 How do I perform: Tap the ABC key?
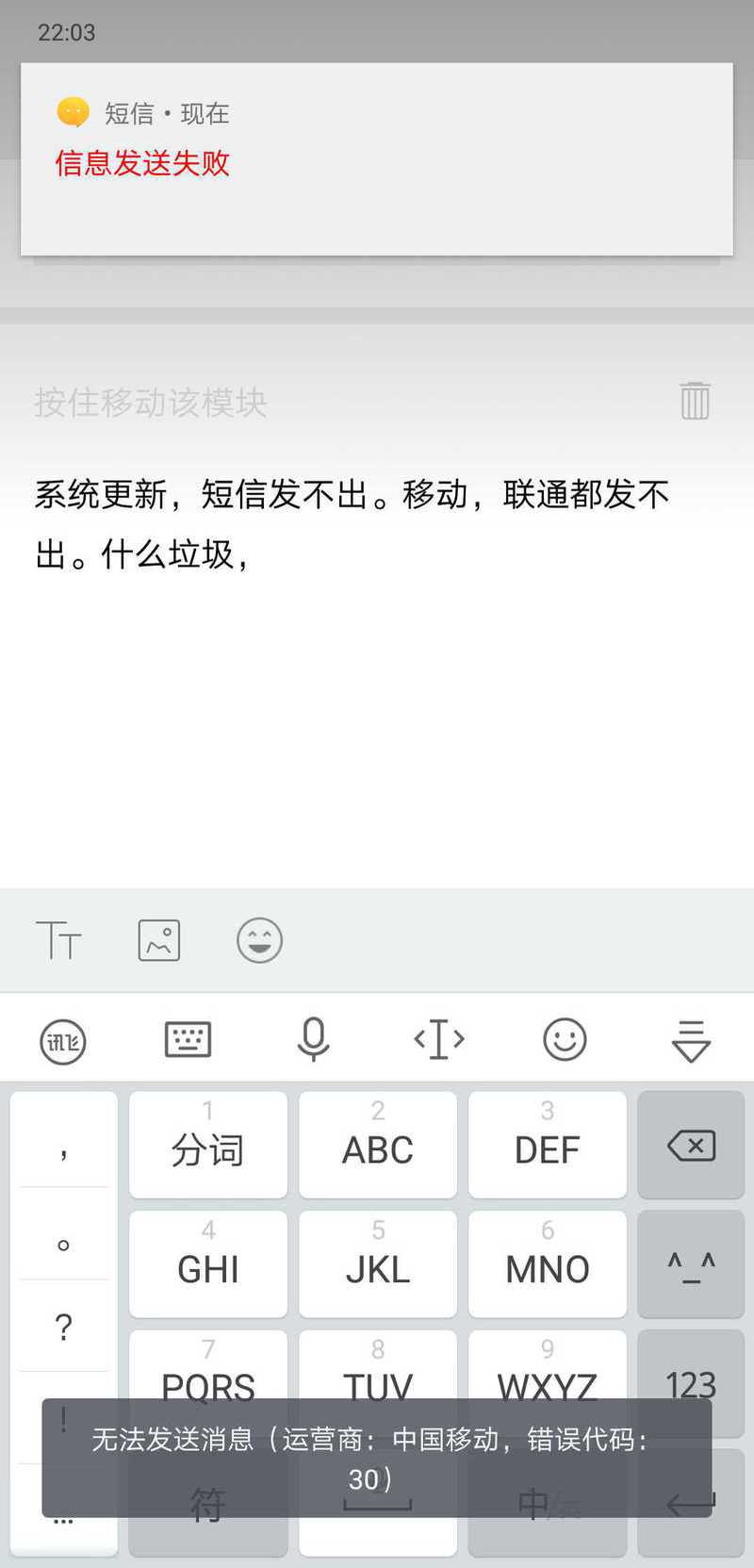[x=378, y=1145]
